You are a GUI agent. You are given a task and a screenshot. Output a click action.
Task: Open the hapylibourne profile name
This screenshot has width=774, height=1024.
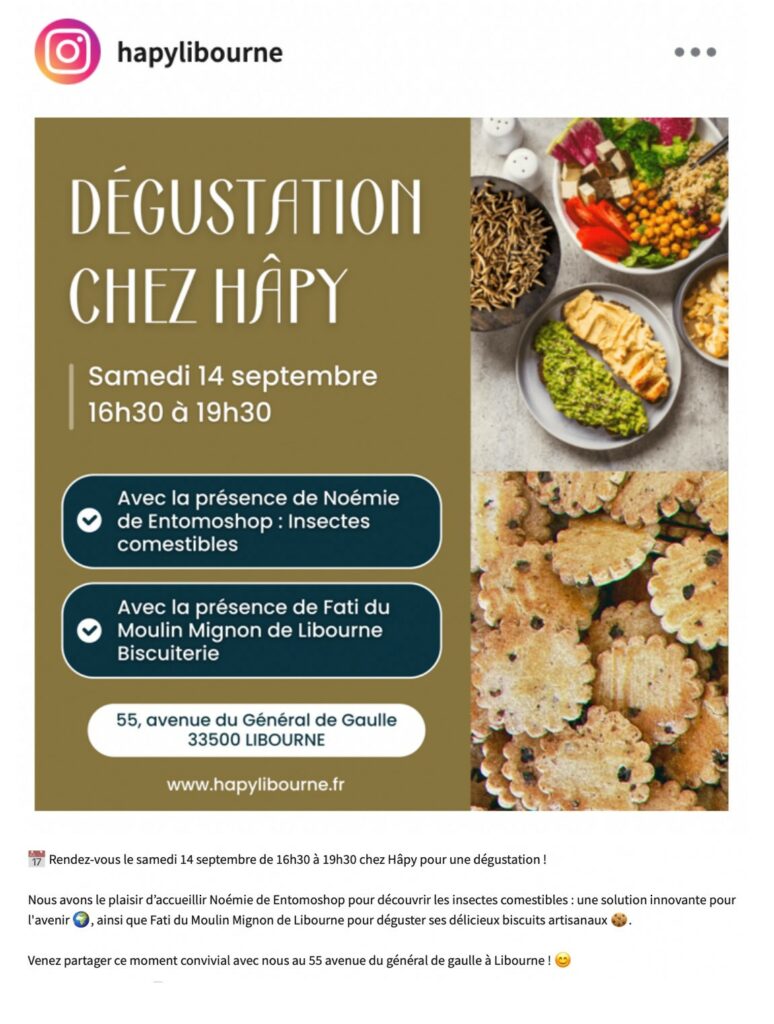tap(199, 52)
